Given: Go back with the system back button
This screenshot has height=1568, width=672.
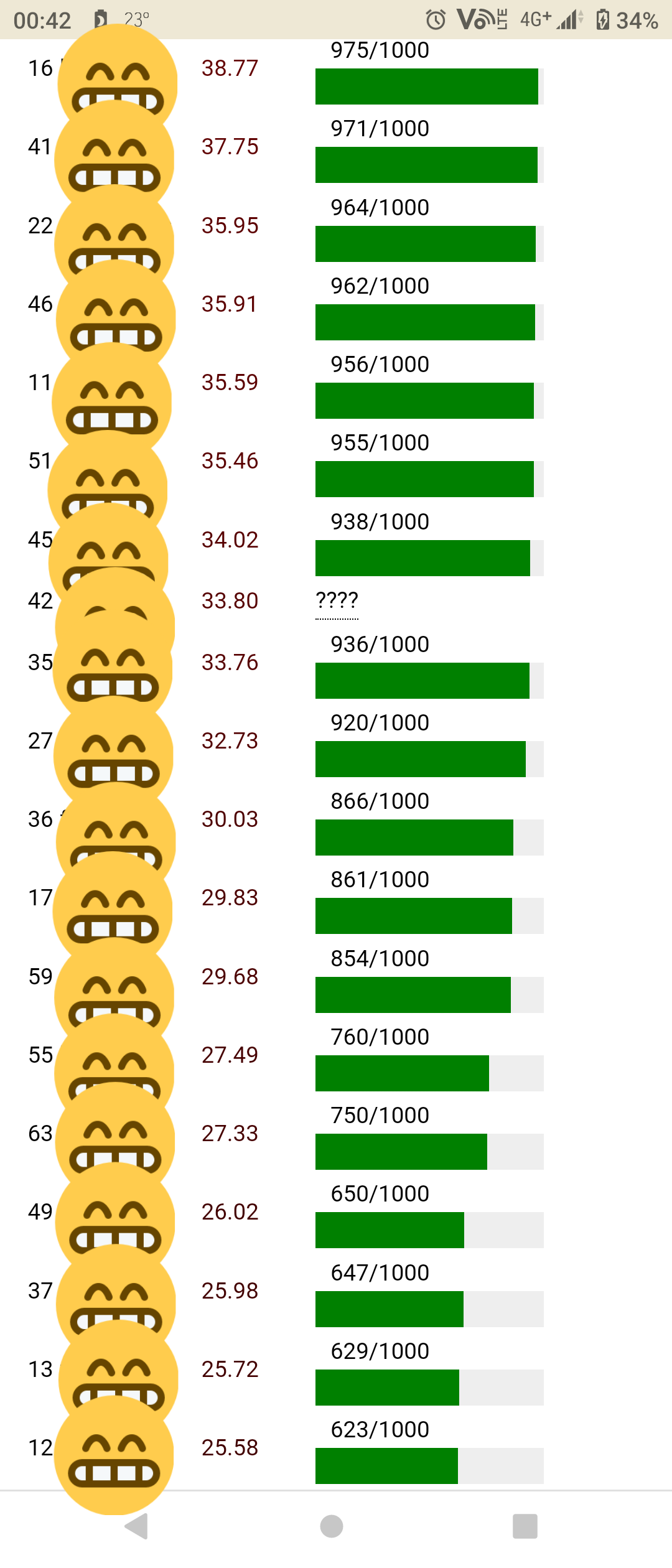Looking at the screenshot, I should [137, 1526].
